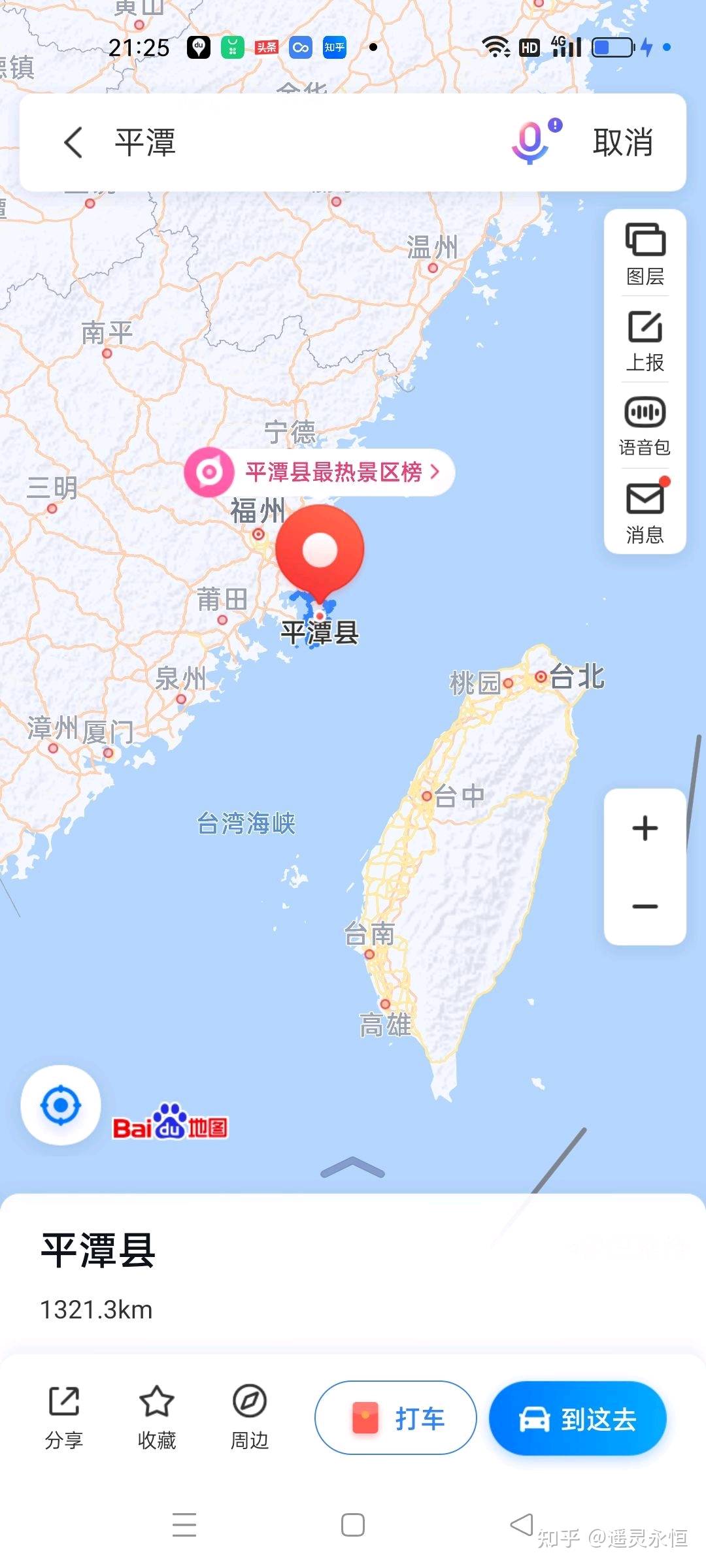Locate my current position on the map

tap(61, 1105)
